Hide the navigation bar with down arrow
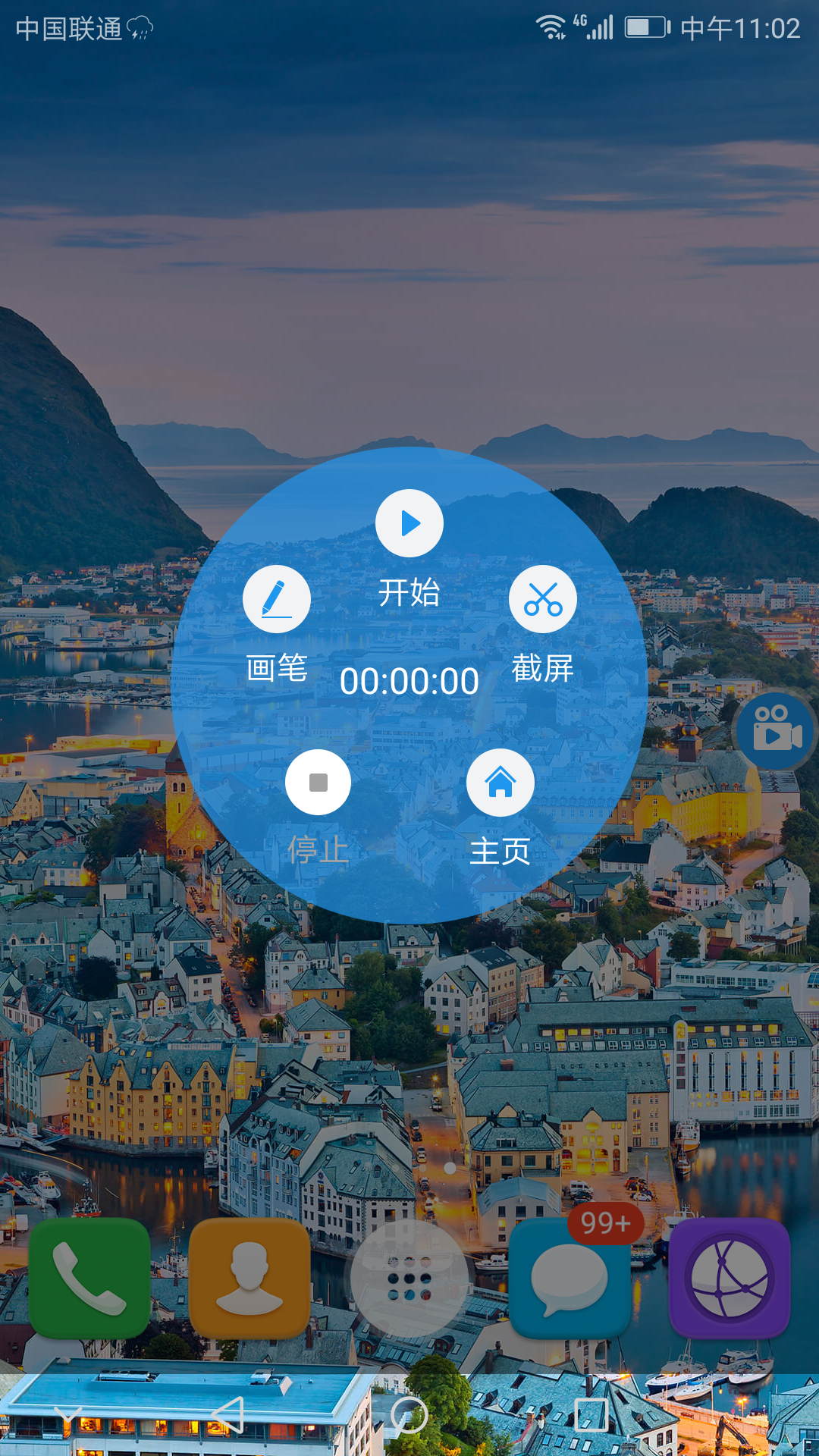This screenshot has width=819, height=1456. pos(68,1415)
